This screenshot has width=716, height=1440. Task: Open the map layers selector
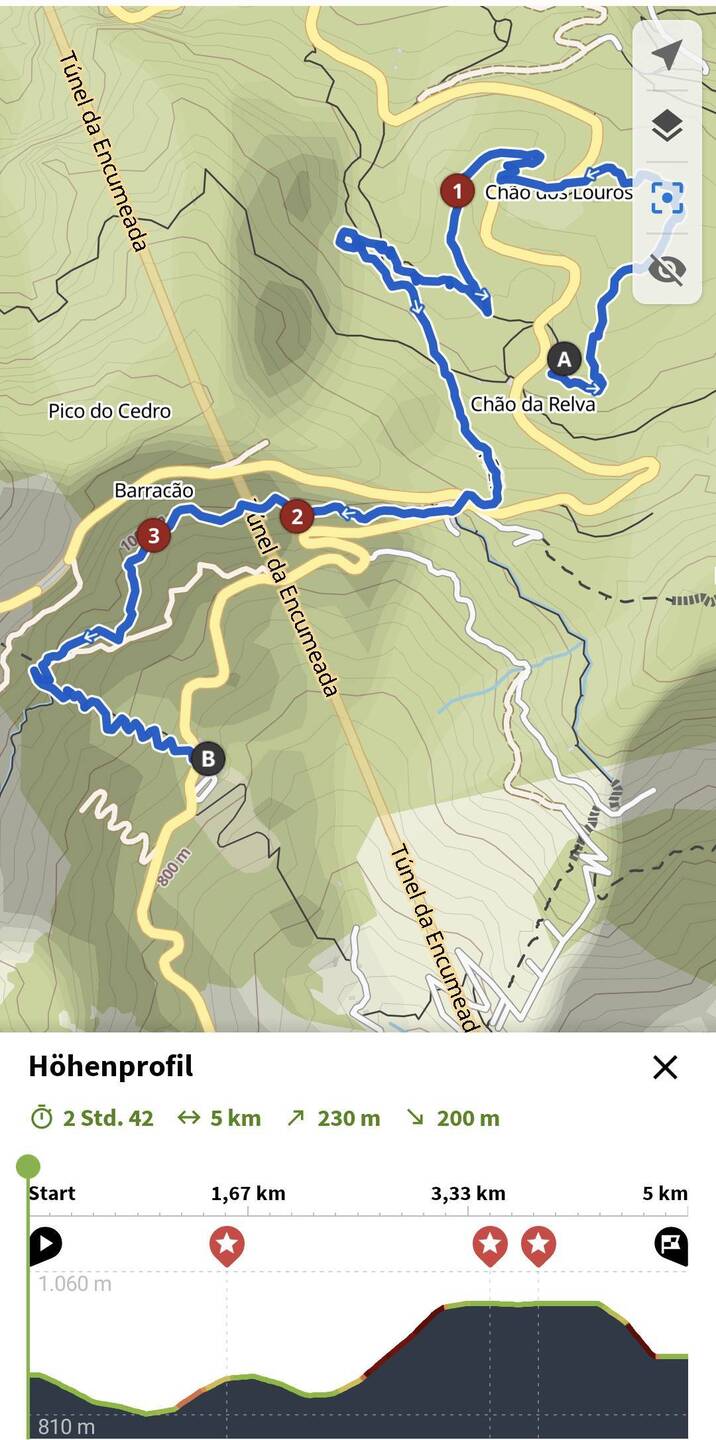(x=667, y=126)
